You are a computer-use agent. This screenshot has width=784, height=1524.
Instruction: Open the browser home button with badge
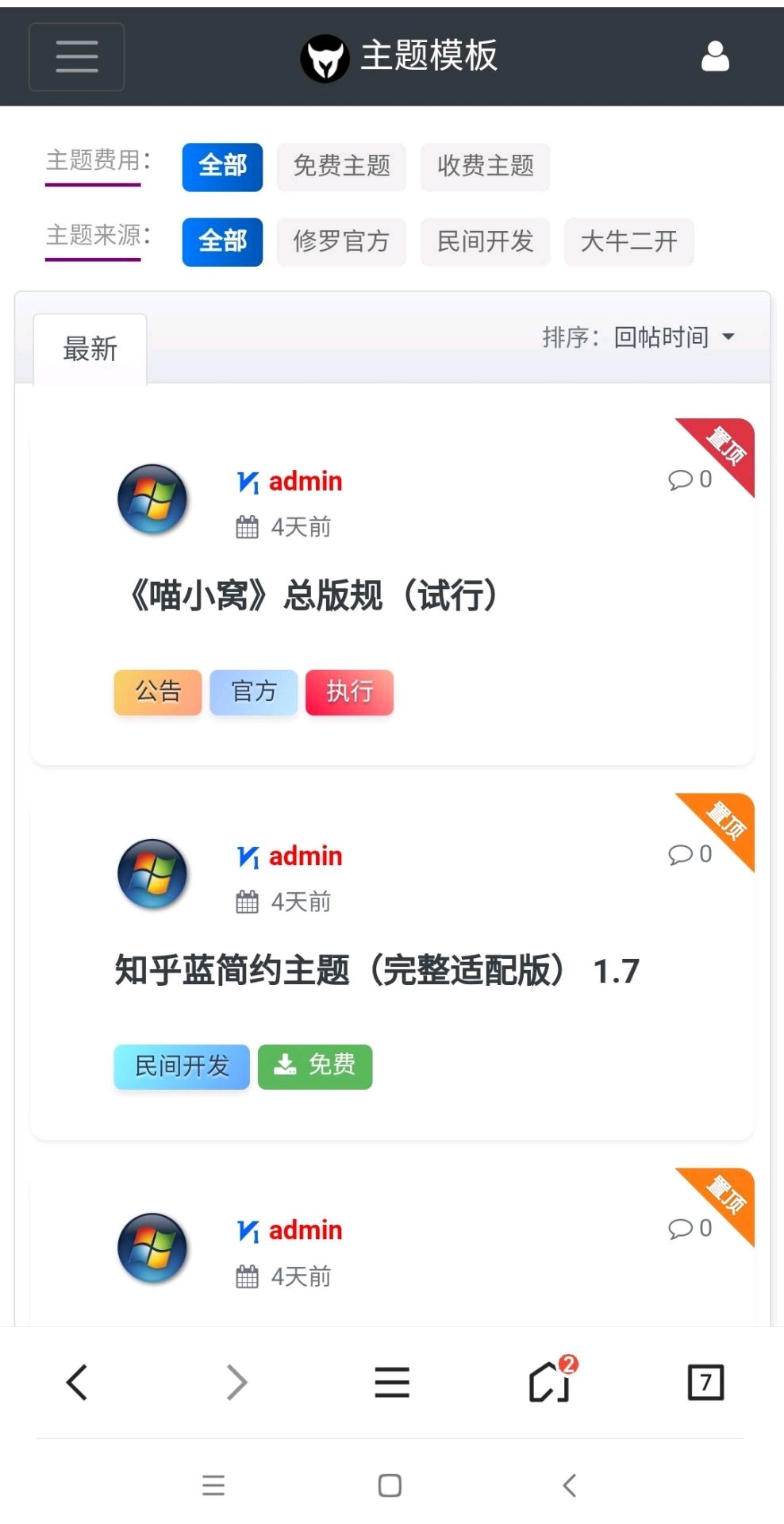pyautogui.click(x=550, y=1382)
